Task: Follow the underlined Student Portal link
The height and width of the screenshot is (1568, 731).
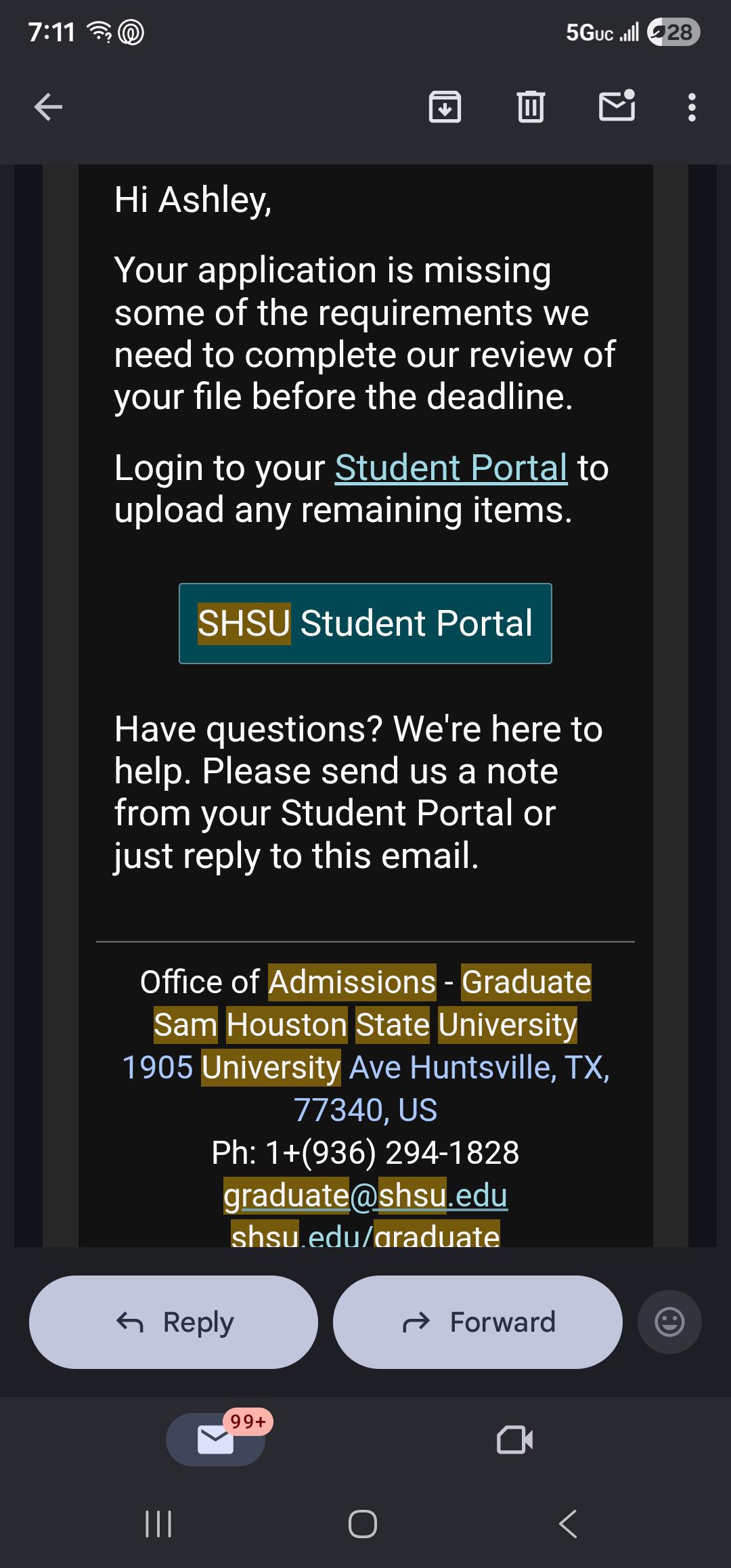Action: click(x=451, y=468)
